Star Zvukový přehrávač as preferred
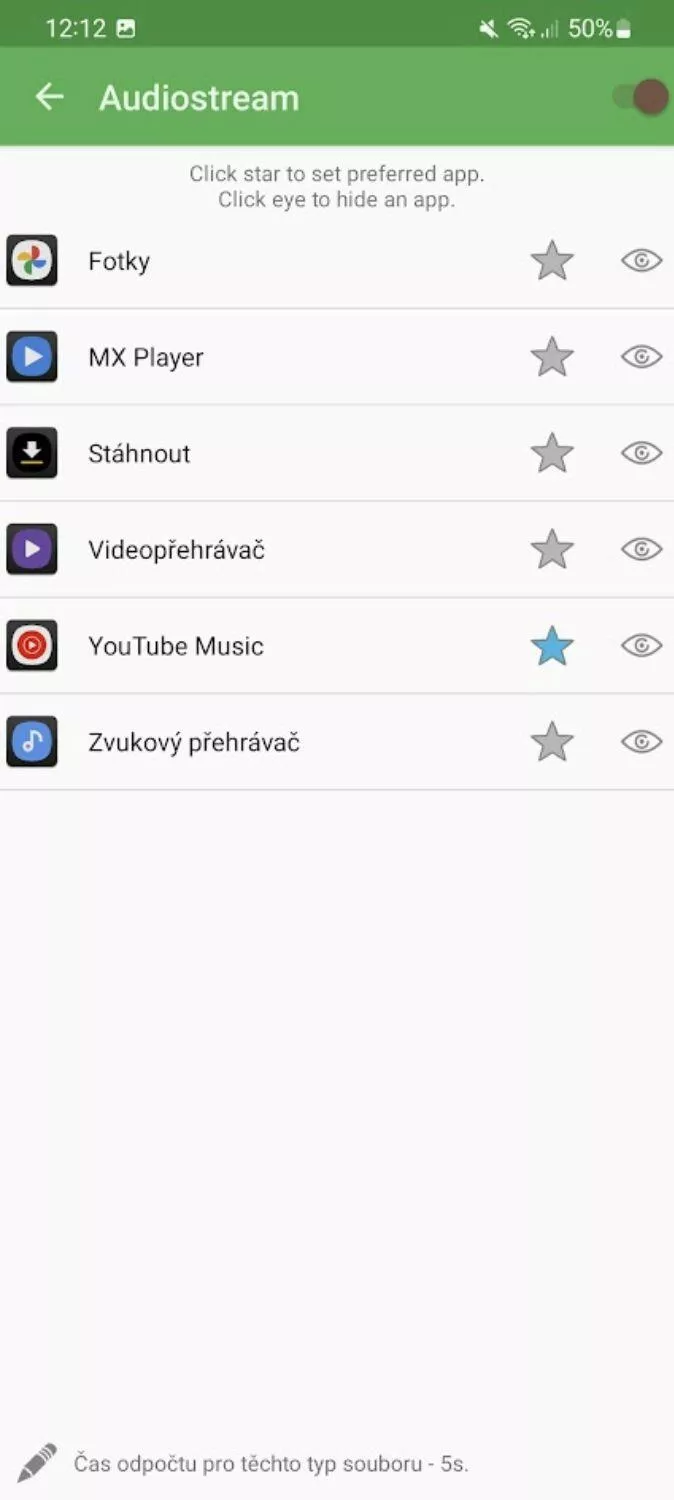674x1500 pixels. [552, 741]
